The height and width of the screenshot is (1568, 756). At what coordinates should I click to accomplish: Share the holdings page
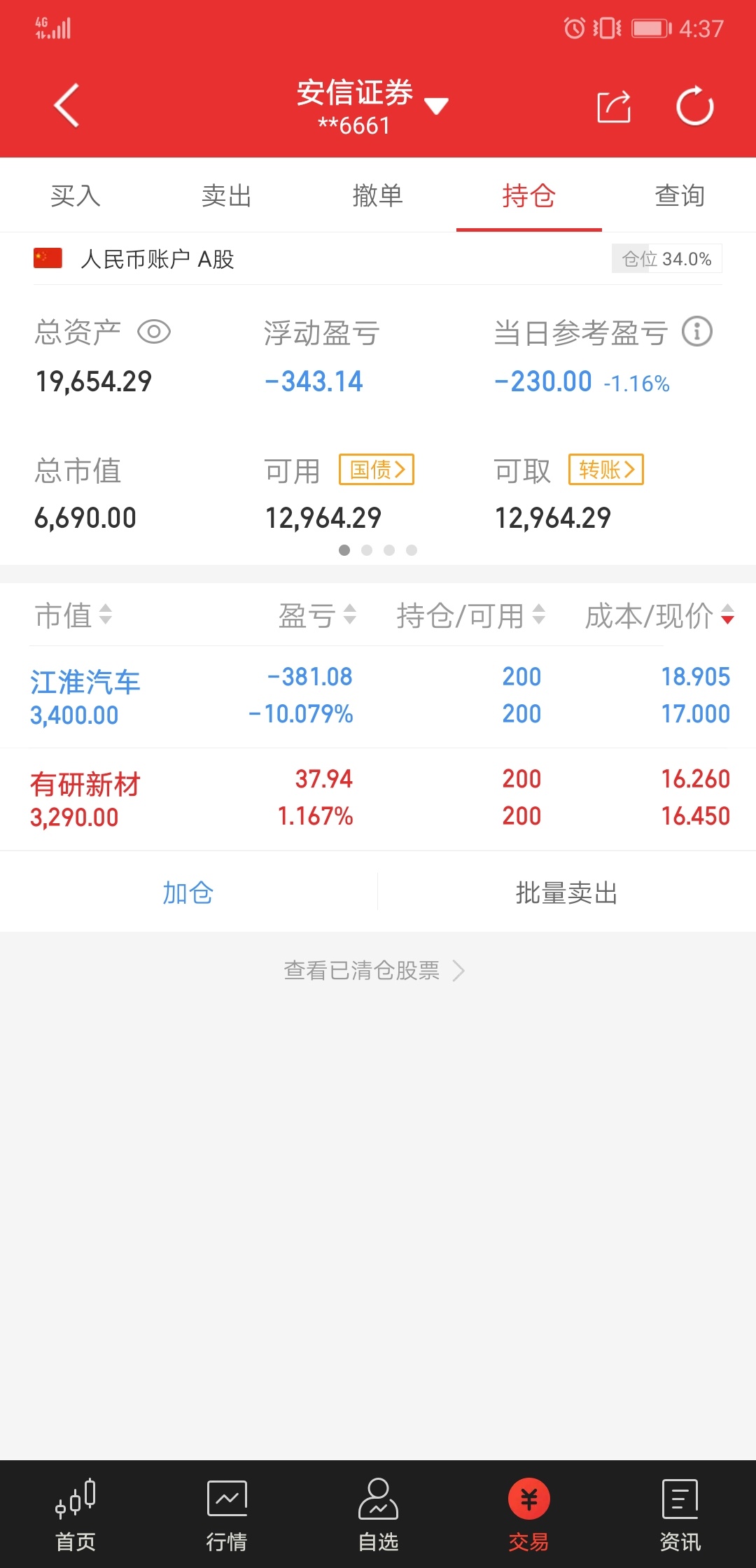614,106
